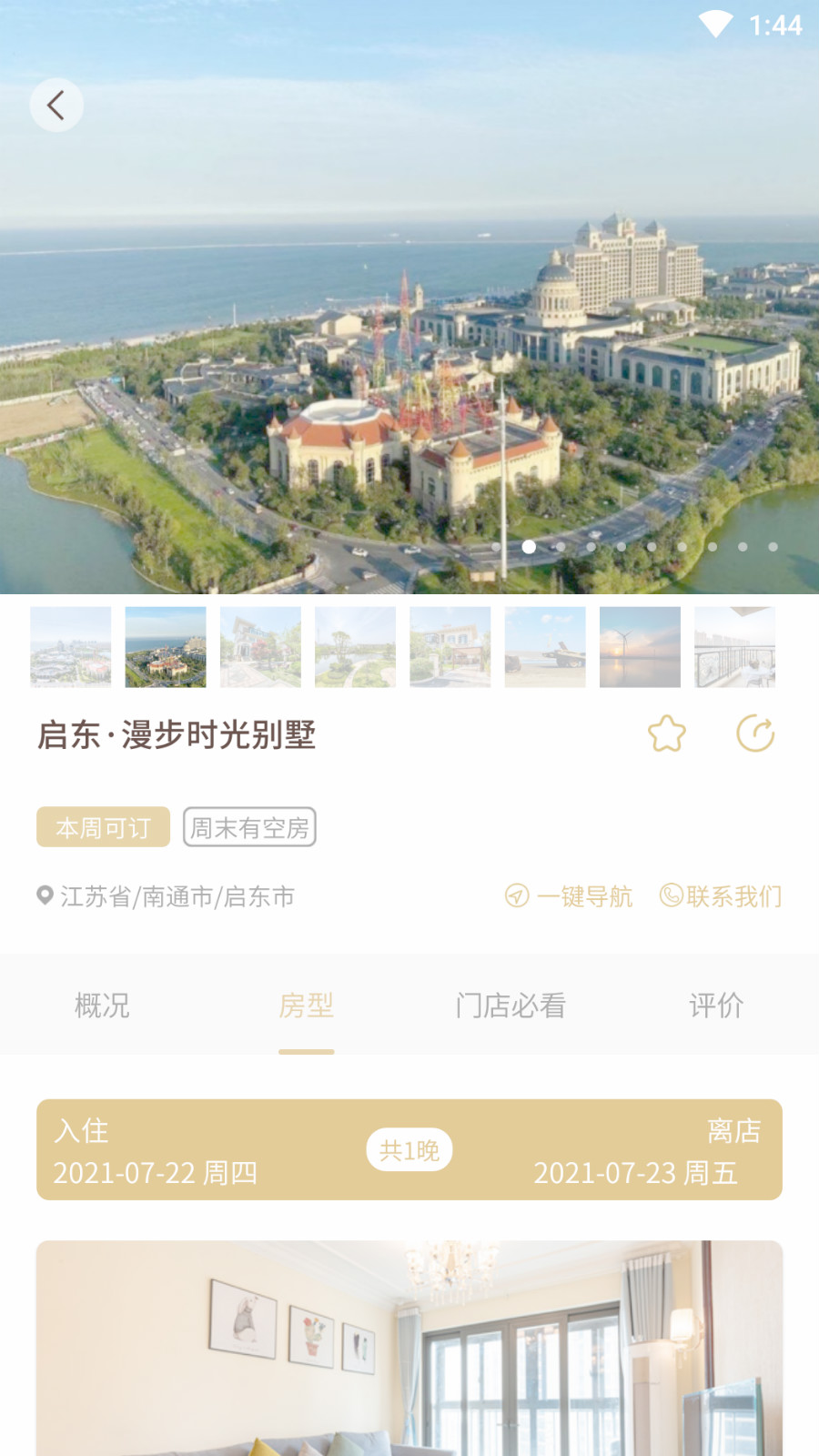Select the 共1晚 night count pill
819x1456 pixels.
(409, 1149)
